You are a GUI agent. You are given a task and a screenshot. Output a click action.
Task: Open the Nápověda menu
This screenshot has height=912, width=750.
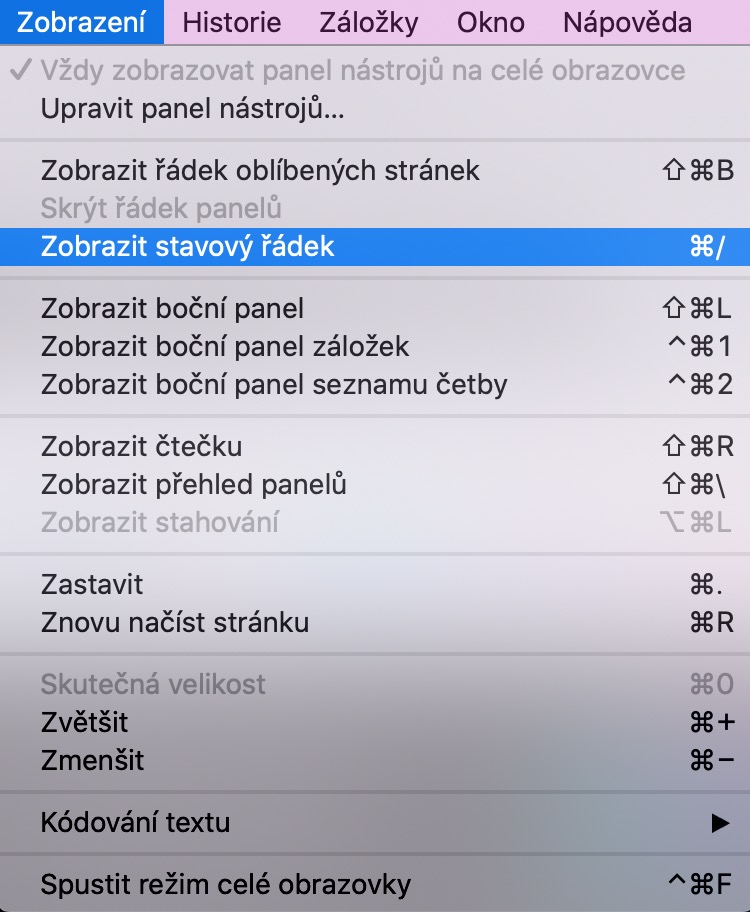[627, 22]
